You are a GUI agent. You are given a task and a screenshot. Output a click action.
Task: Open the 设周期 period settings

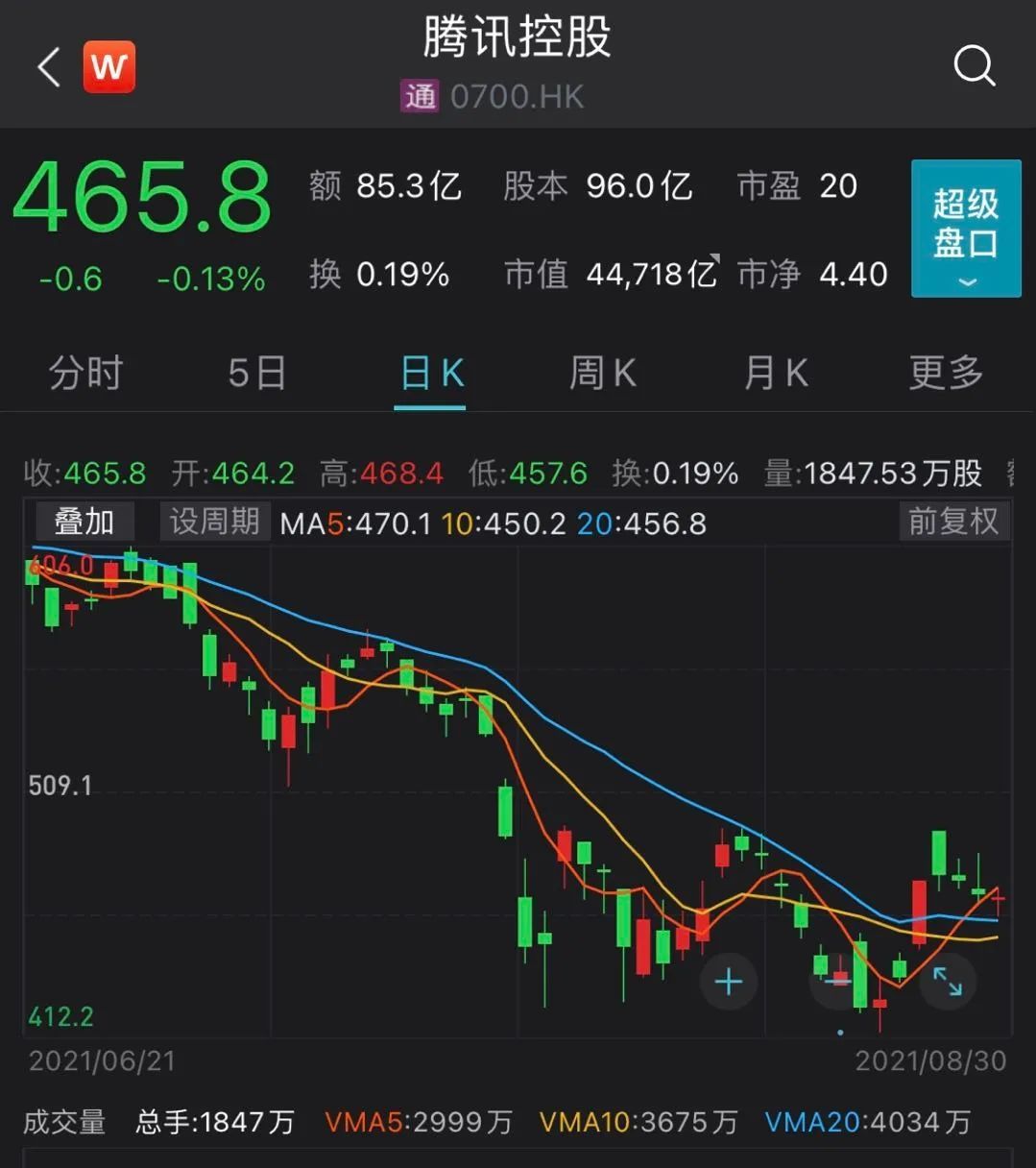click(x=214, y=522)
